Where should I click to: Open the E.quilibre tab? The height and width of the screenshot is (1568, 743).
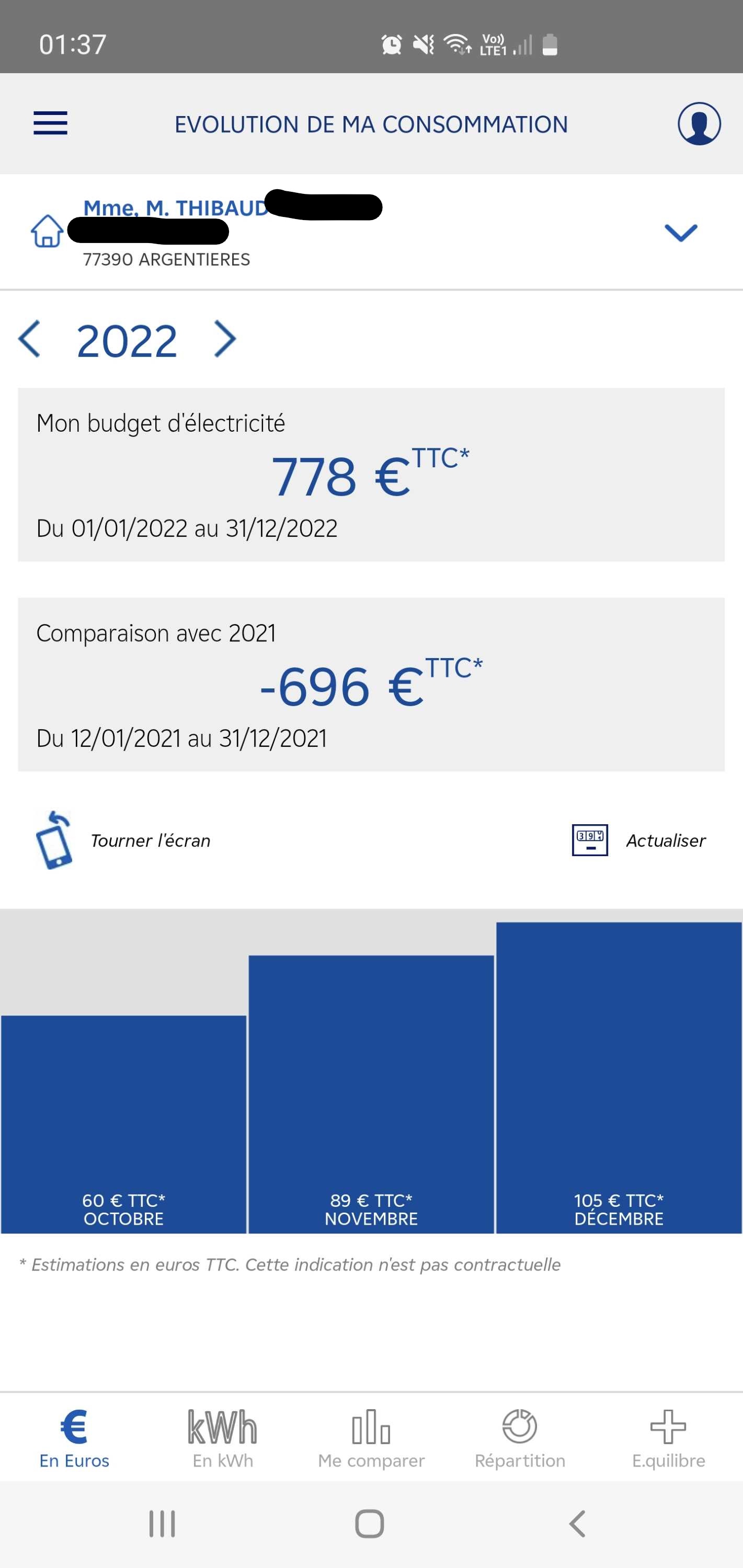coord(668,1439)
